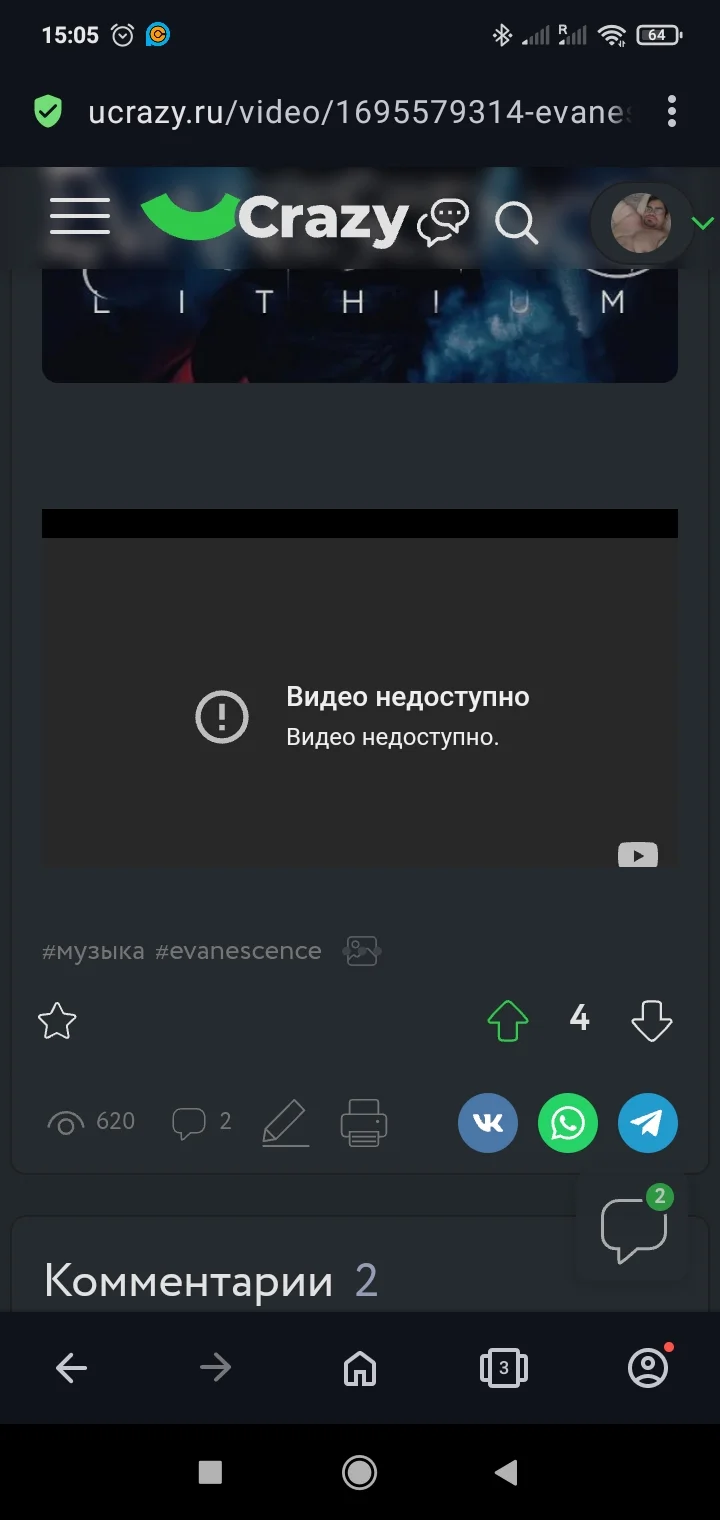Open the #музыка tag
Viewport: 720px width, 1520px height.
click(93, 951)
